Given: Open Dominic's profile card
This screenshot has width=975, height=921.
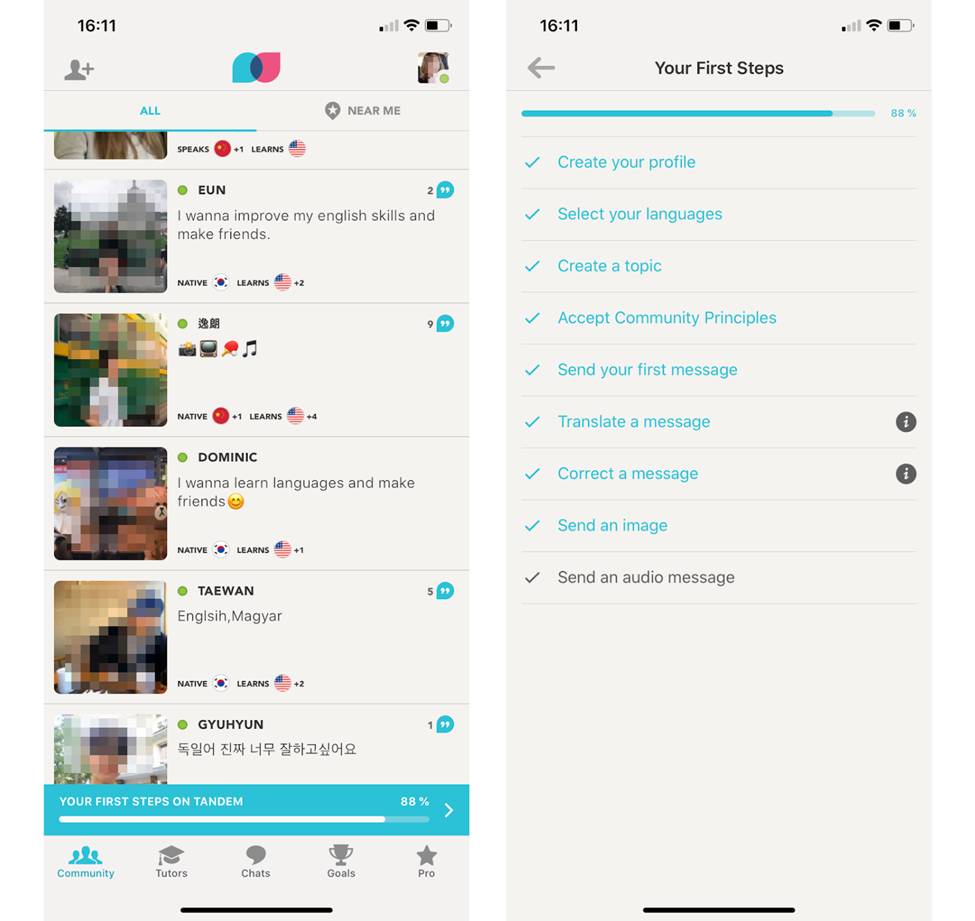Looking at the screenshot, I should tap(256, 503).
